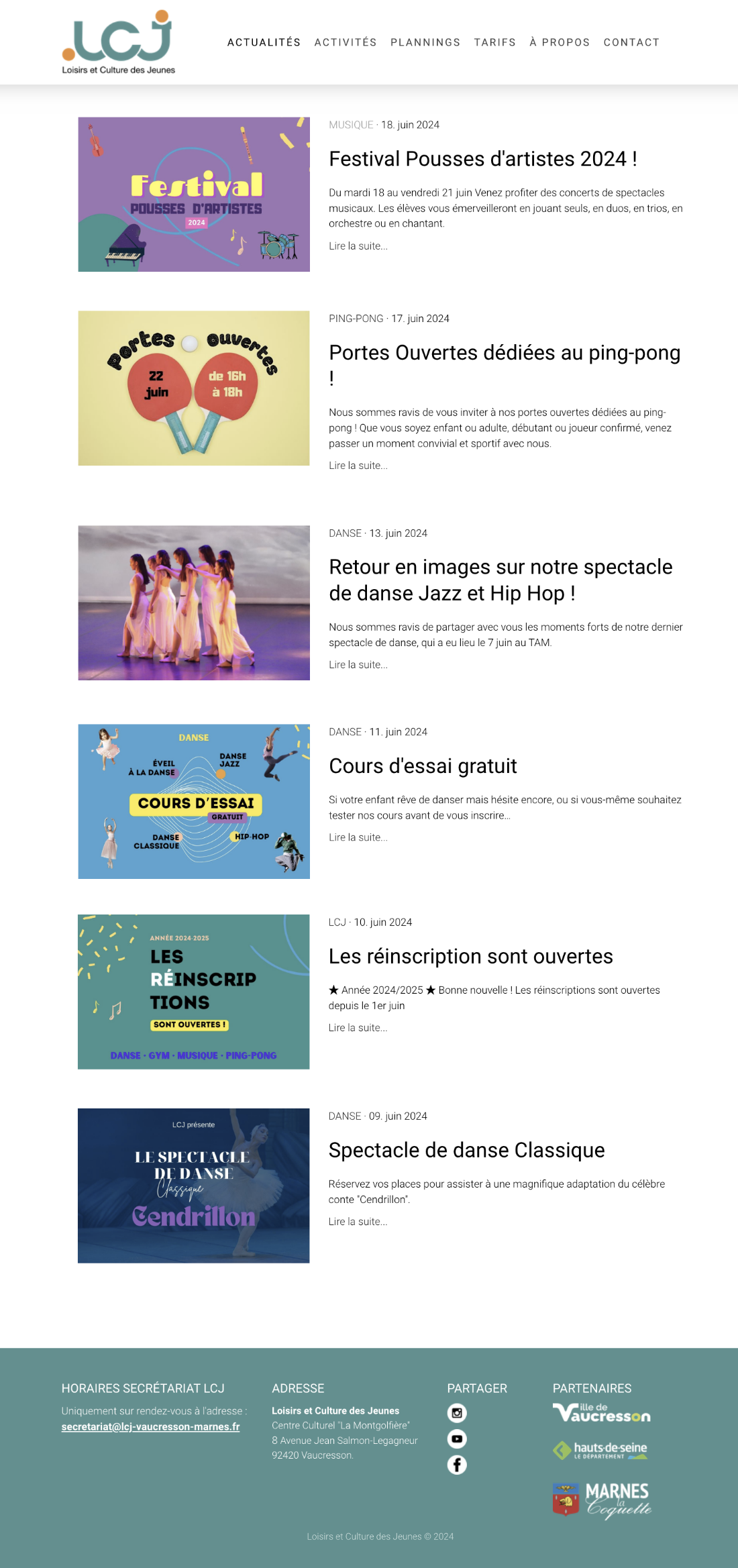
Task: Visit the Ville de Vaucresson partner link
Action: (601, 1413)
